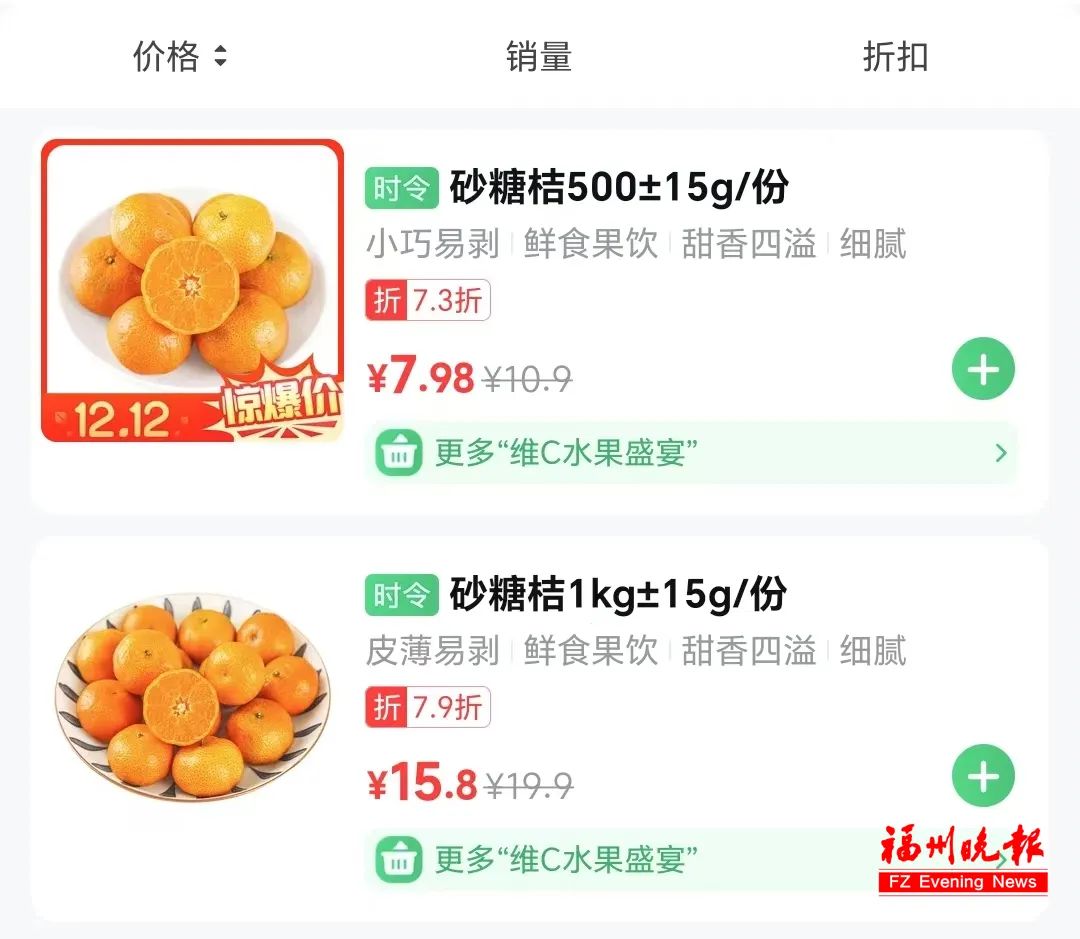Open the 砂糖桔500±15g/份 product image

tap(192, 291)
